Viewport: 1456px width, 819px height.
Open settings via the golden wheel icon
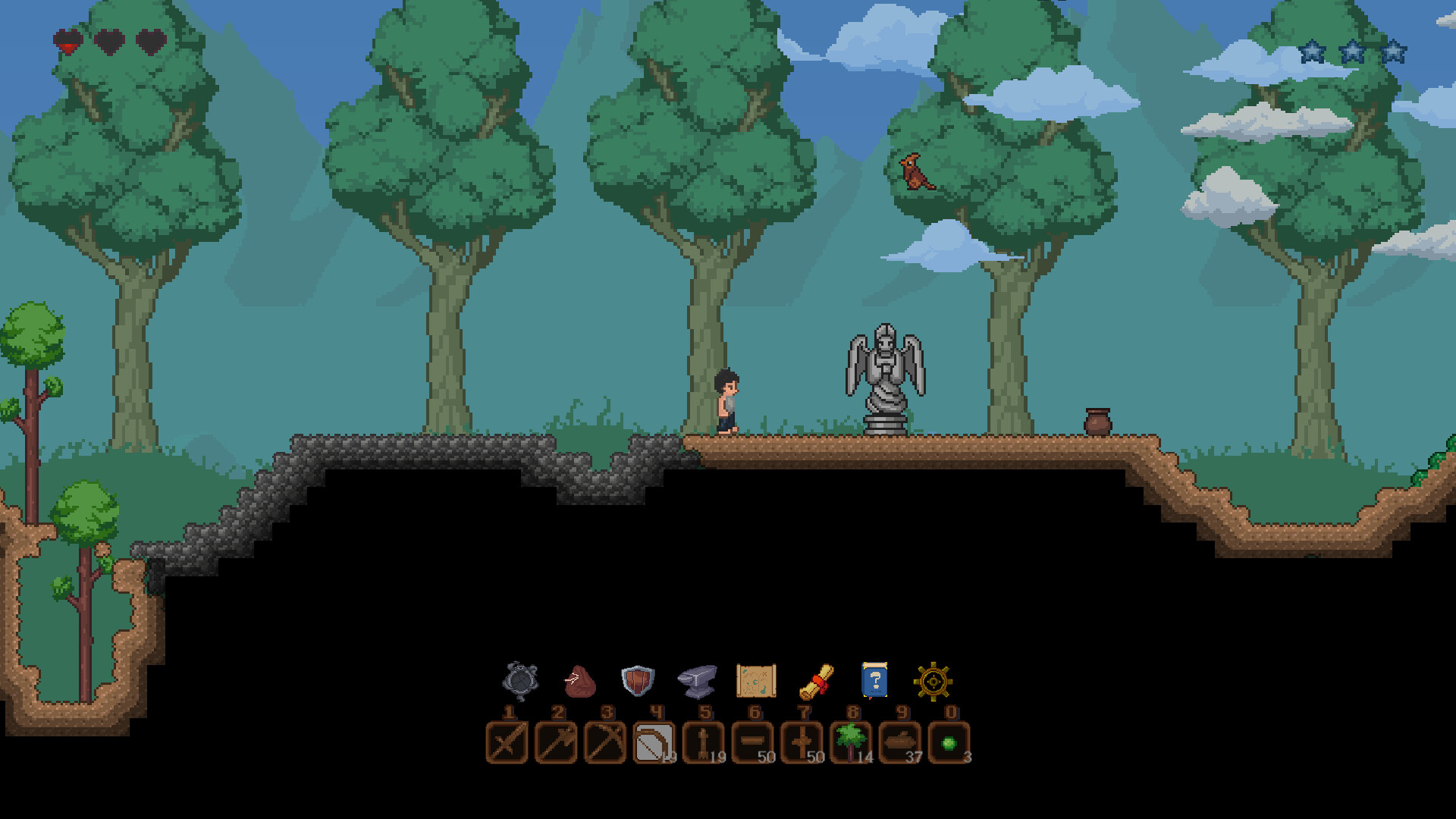pyautogui.click(x=934, y=681)
